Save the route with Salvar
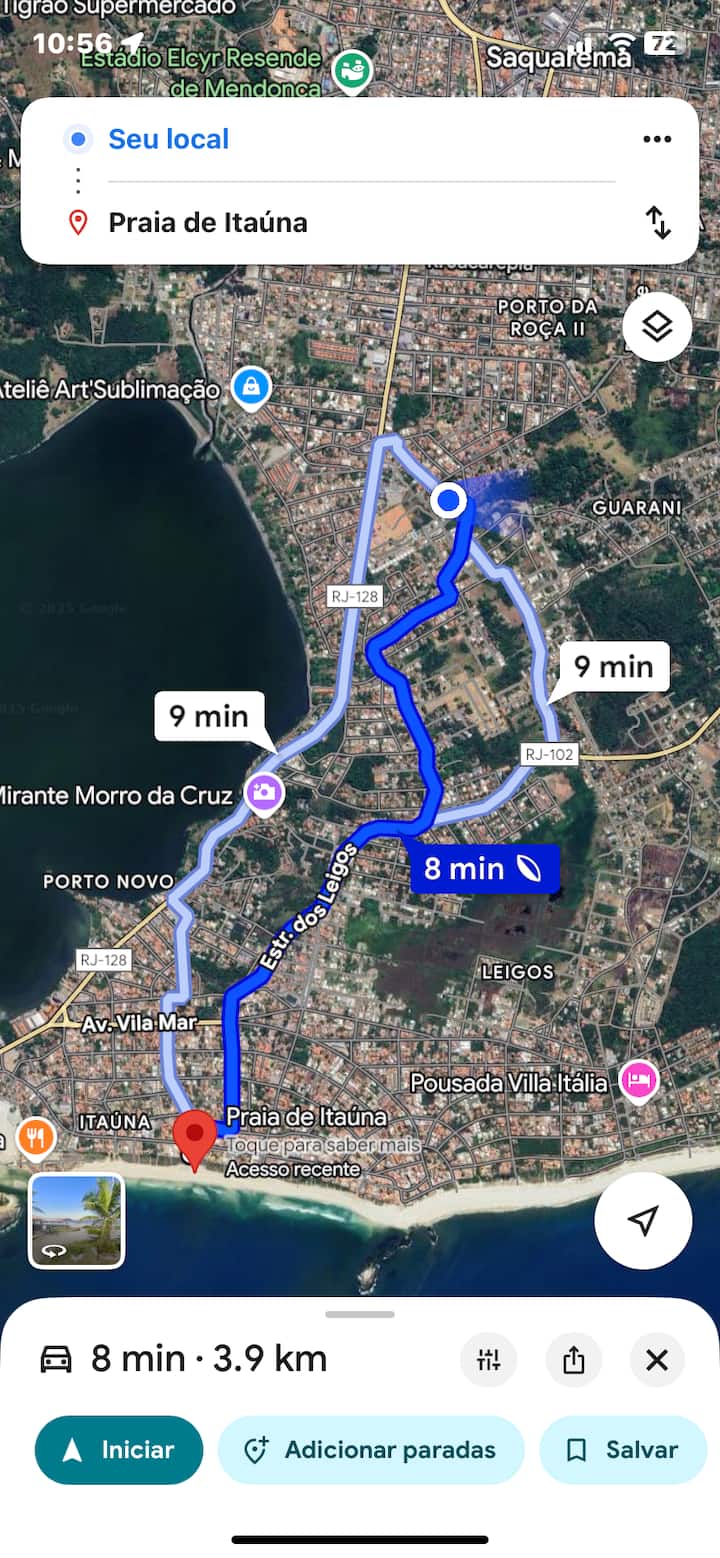 (623, 1450)
